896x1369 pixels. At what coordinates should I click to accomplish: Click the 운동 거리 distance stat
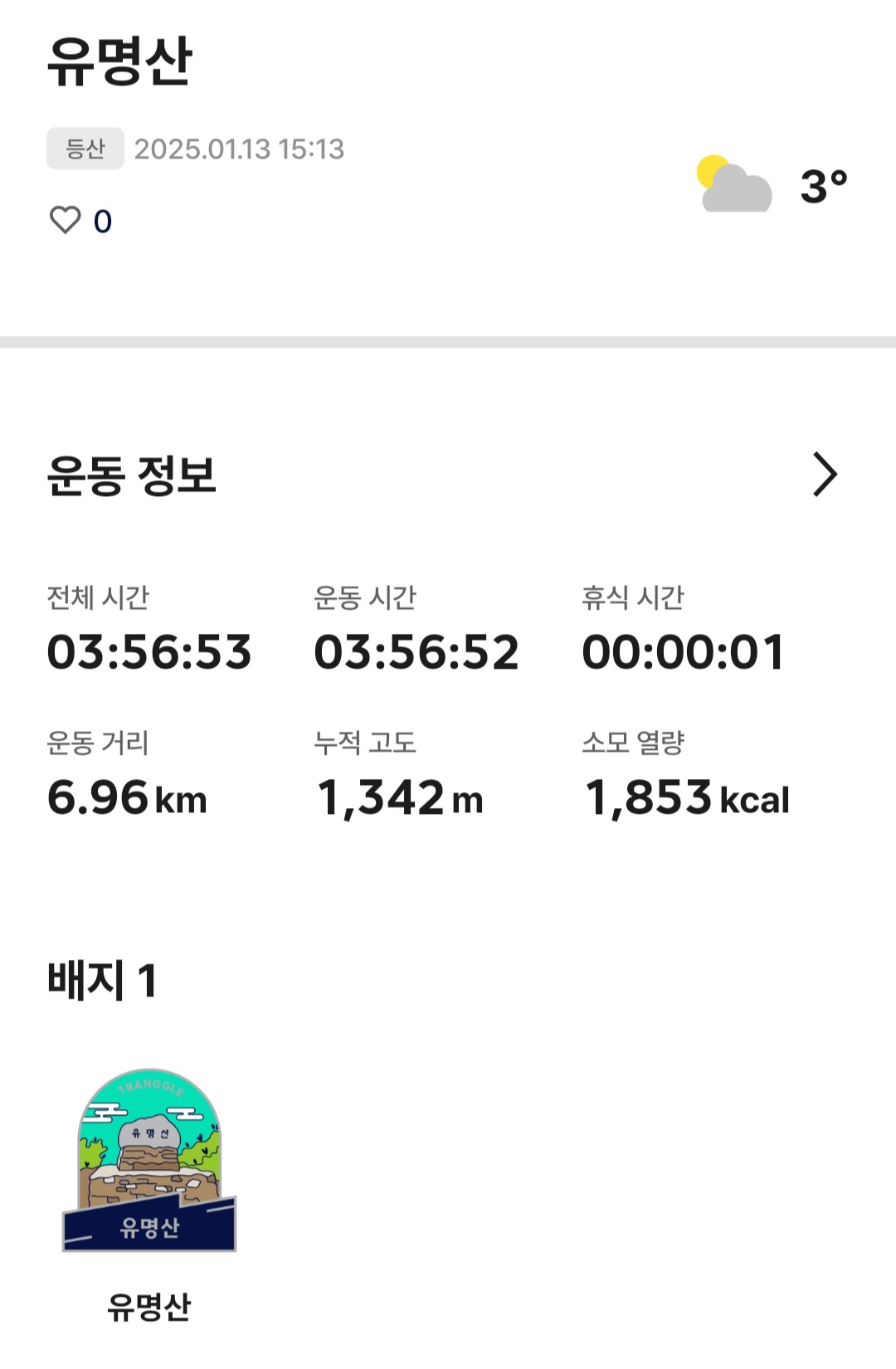coord(126,797)
